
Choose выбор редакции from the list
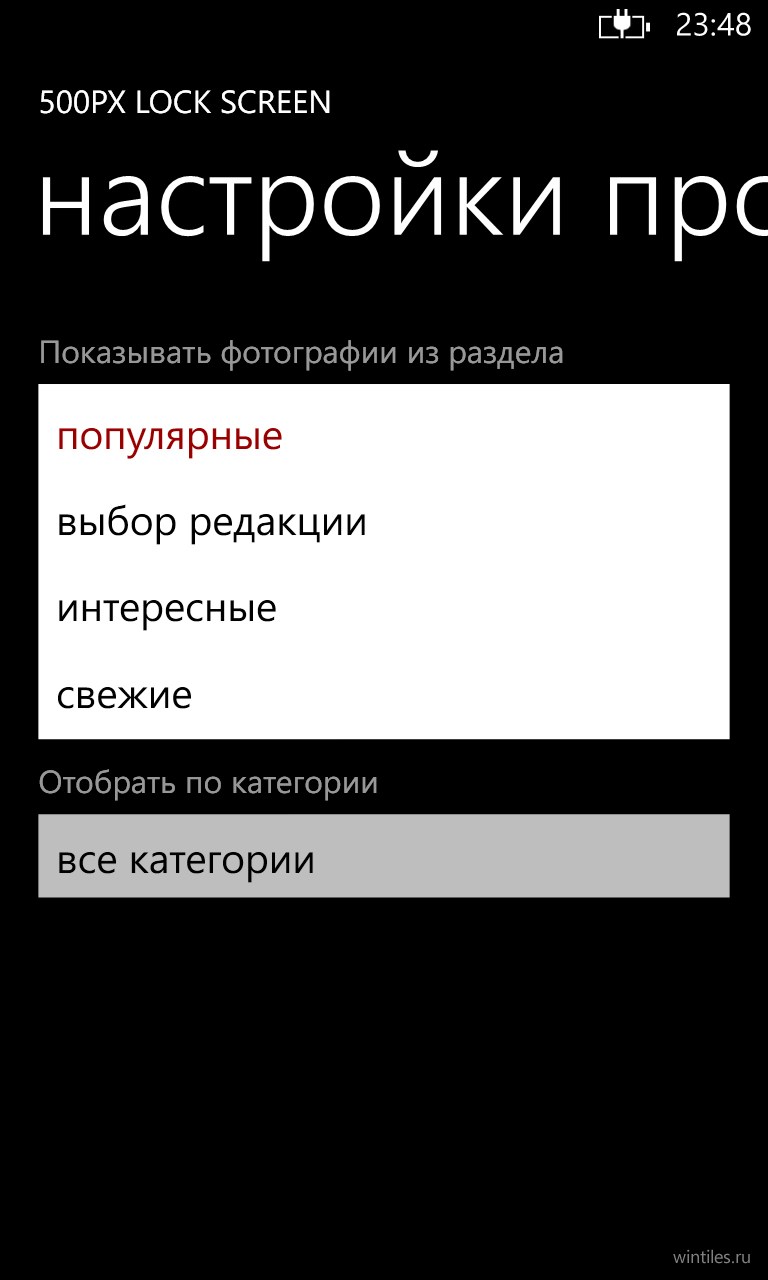[x=384, y=523]
